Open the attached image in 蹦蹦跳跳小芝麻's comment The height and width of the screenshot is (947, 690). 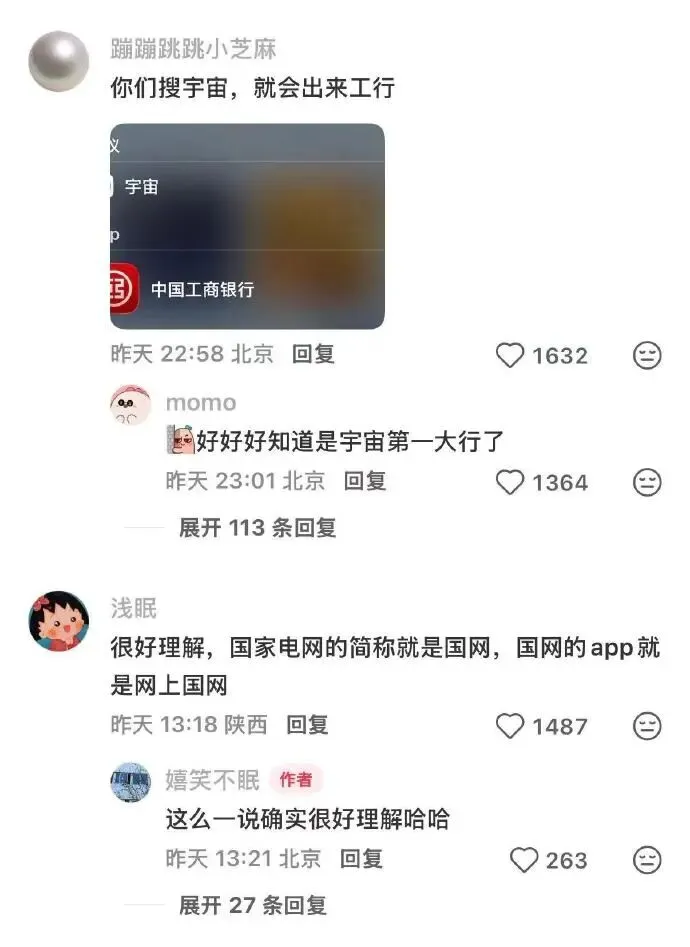247,226
